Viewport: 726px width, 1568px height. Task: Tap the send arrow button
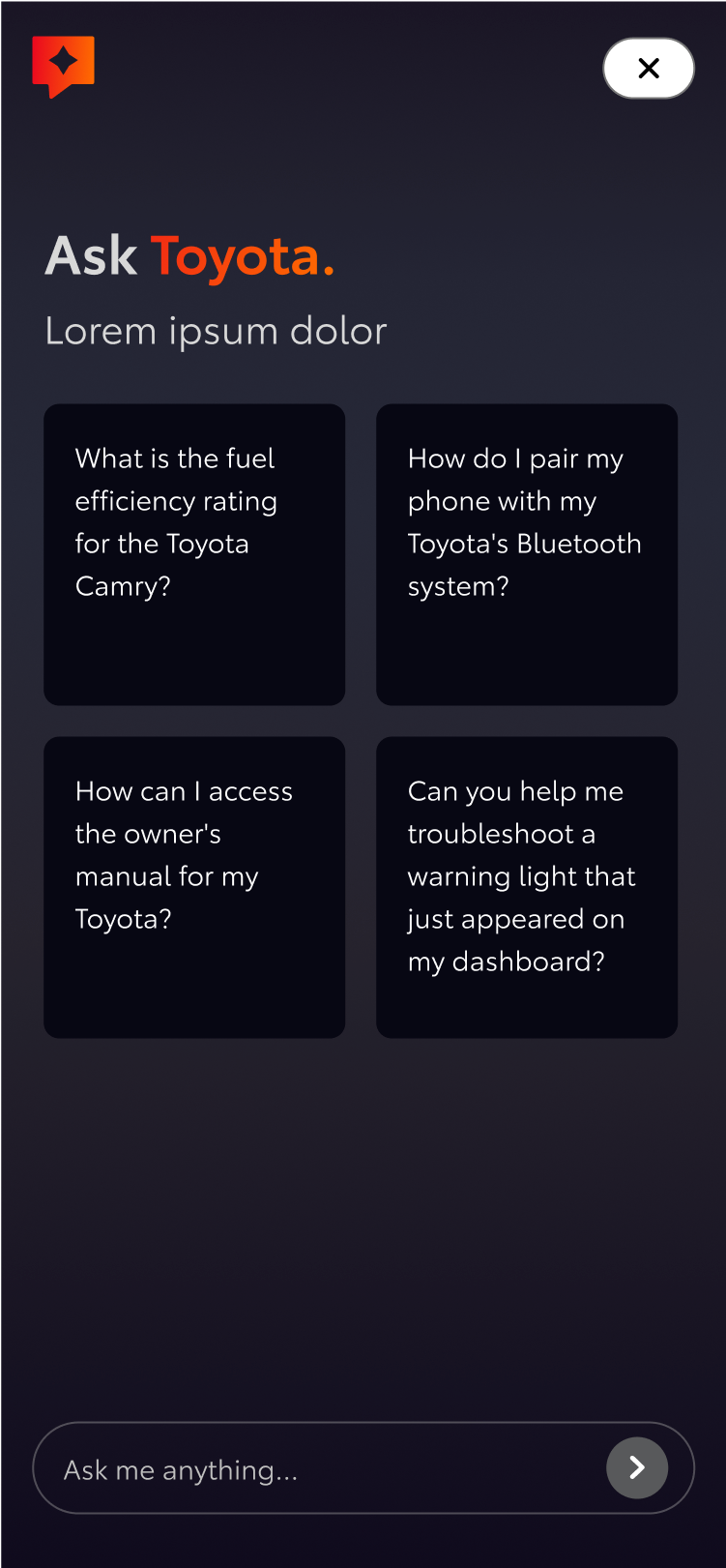[637, 1467]
